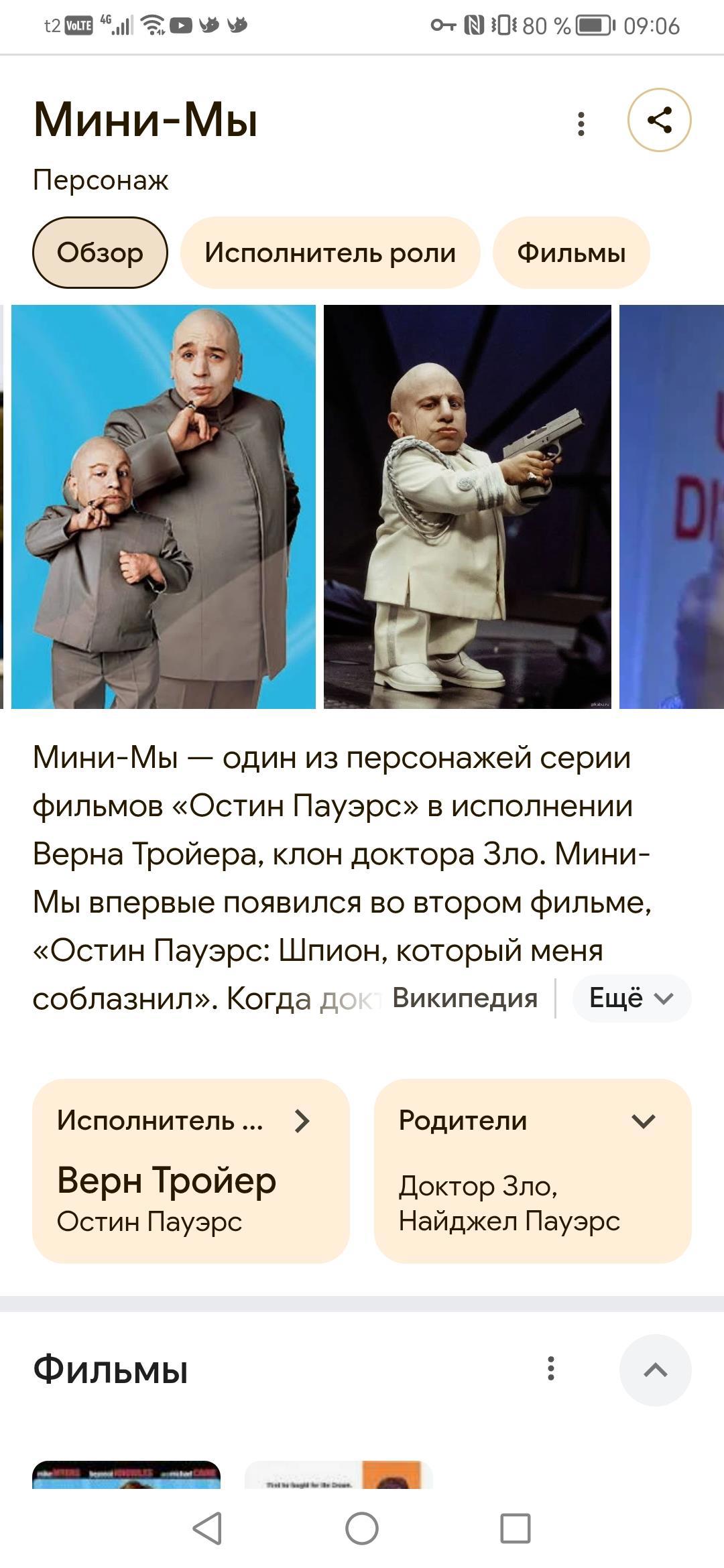Open the image of the character in white suit
Image resolution: width=724 pixels, height=1568 pixels.
click(467, 507)
